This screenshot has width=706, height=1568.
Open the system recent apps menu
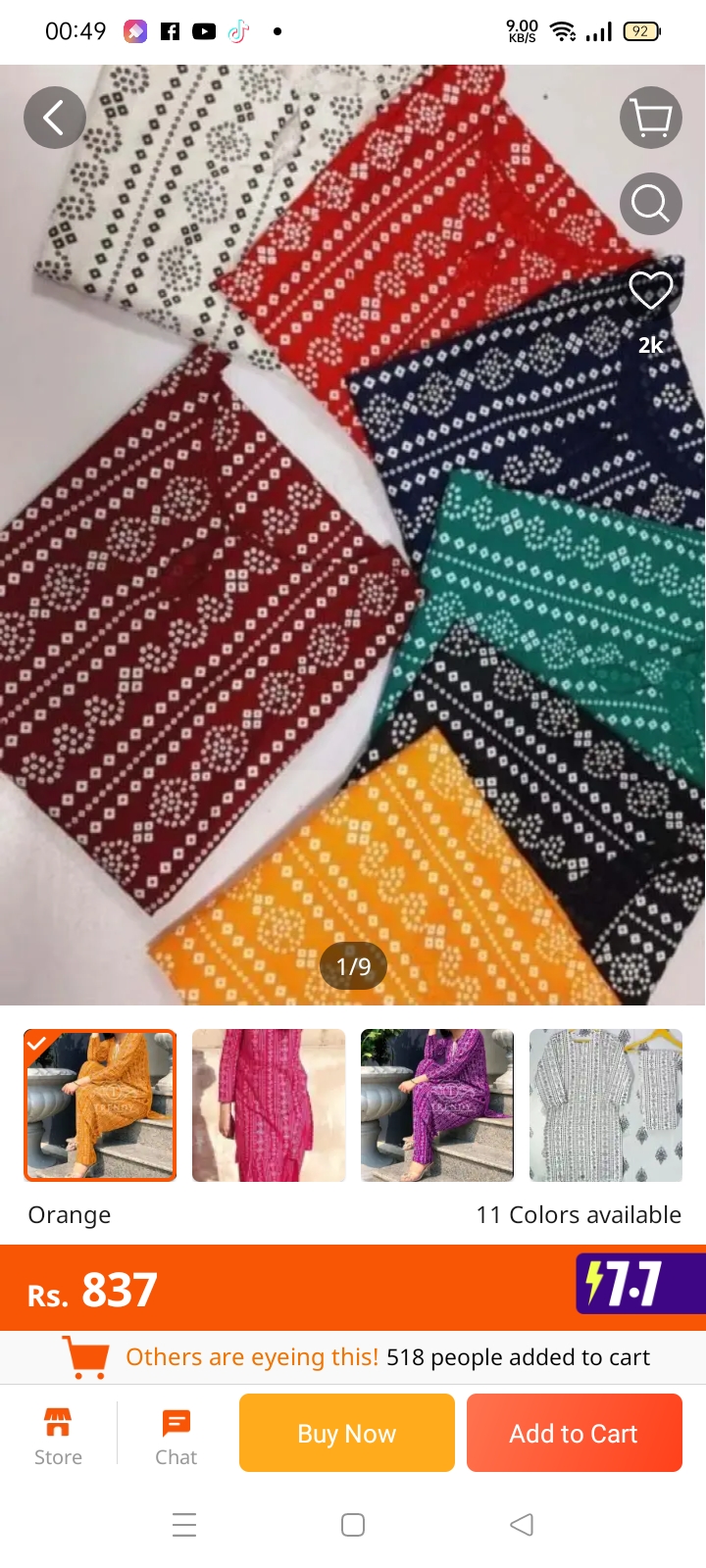pyautogui.click(x=184, y=1525)
